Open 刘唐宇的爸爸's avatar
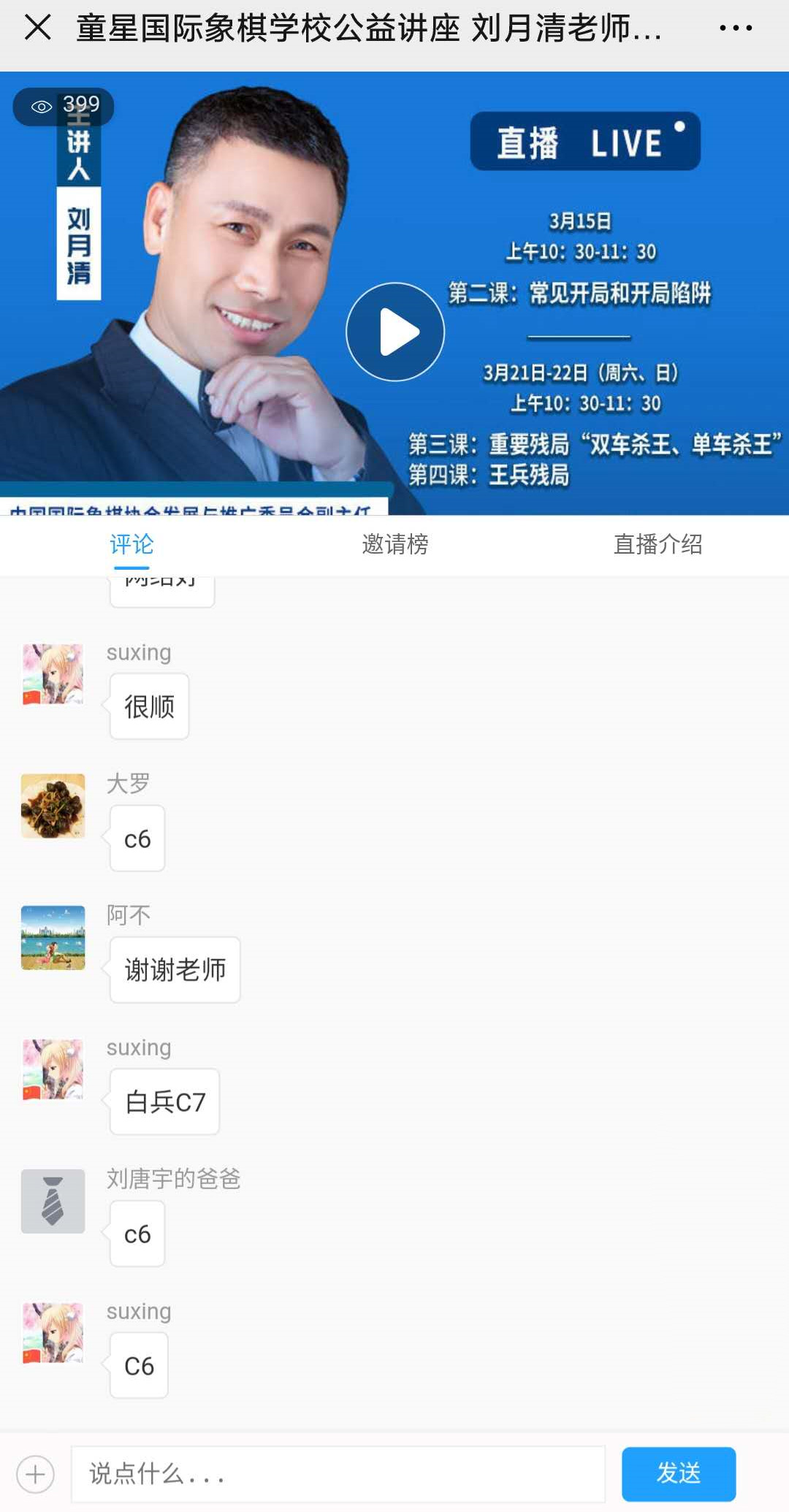Viewport: 789px width, 1512px height. pos(53,1202)
